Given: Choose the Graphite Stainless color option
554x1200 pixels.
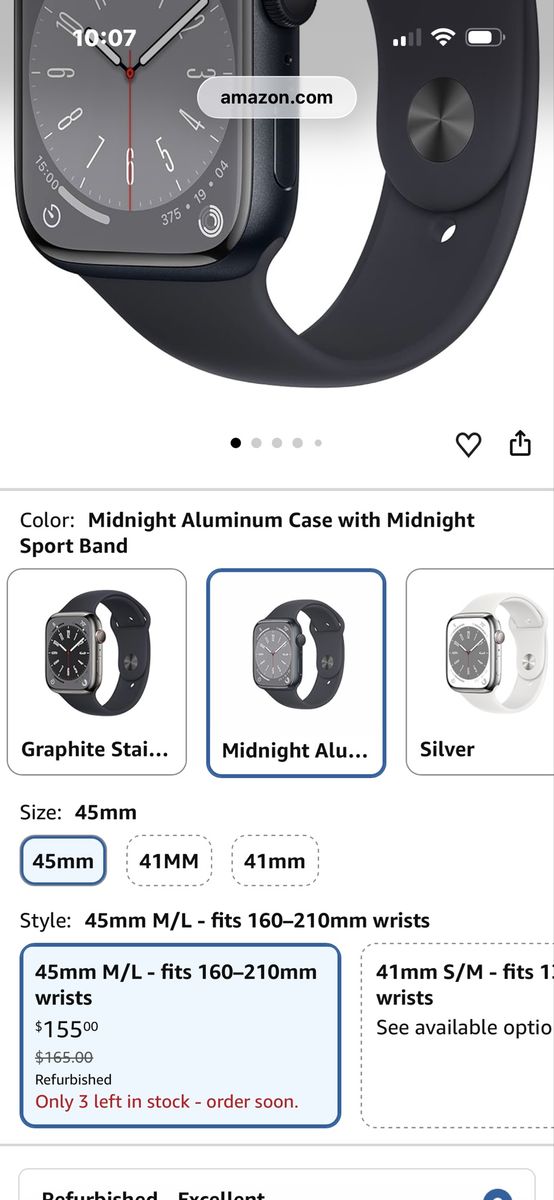Looking at the screenshot, I should click(97, 672).
